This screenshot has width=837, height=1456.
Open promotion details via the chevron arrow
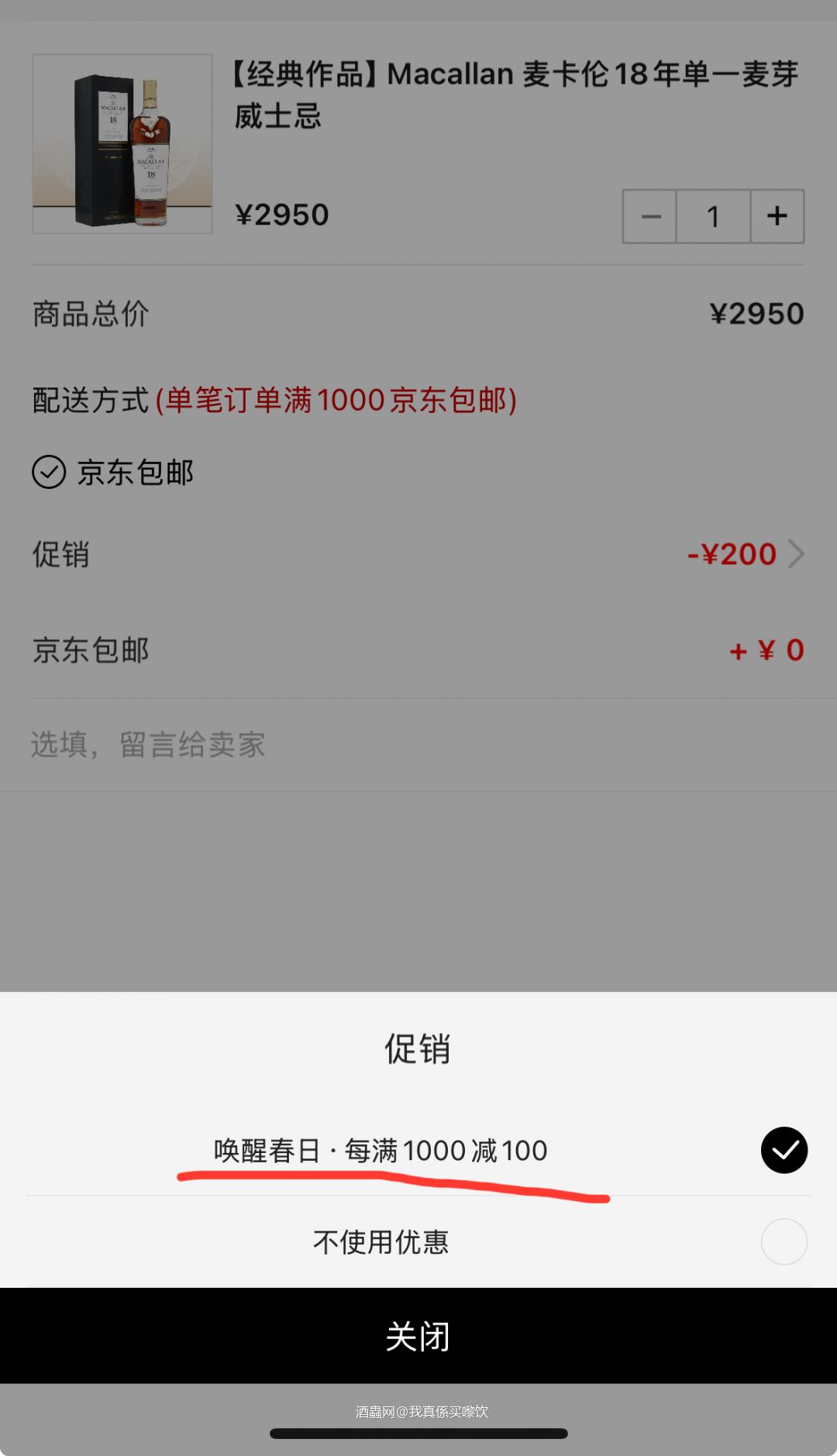[x=797, y=553]
